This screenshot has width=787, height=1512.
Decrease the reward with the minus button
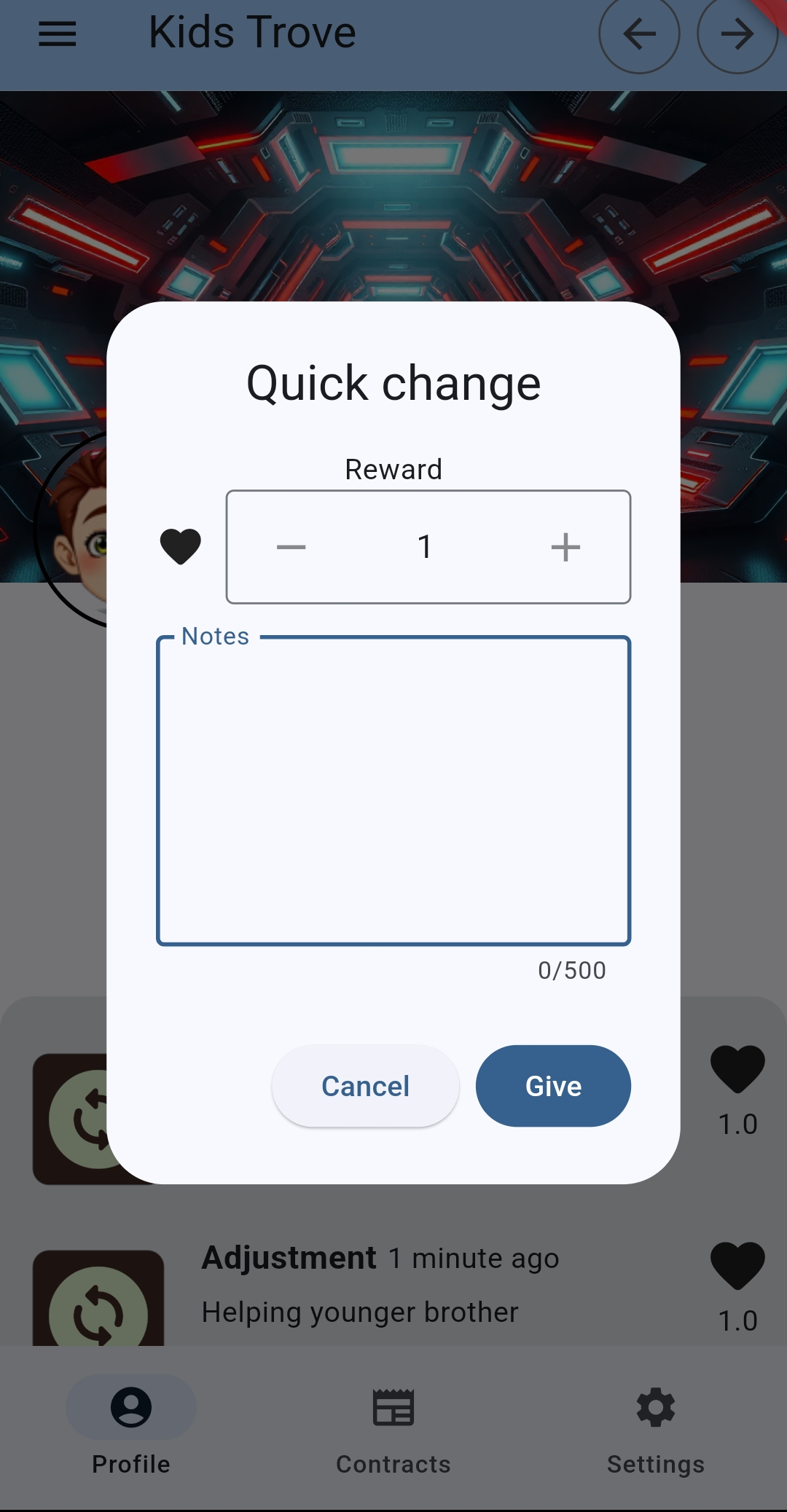[291, 547]
